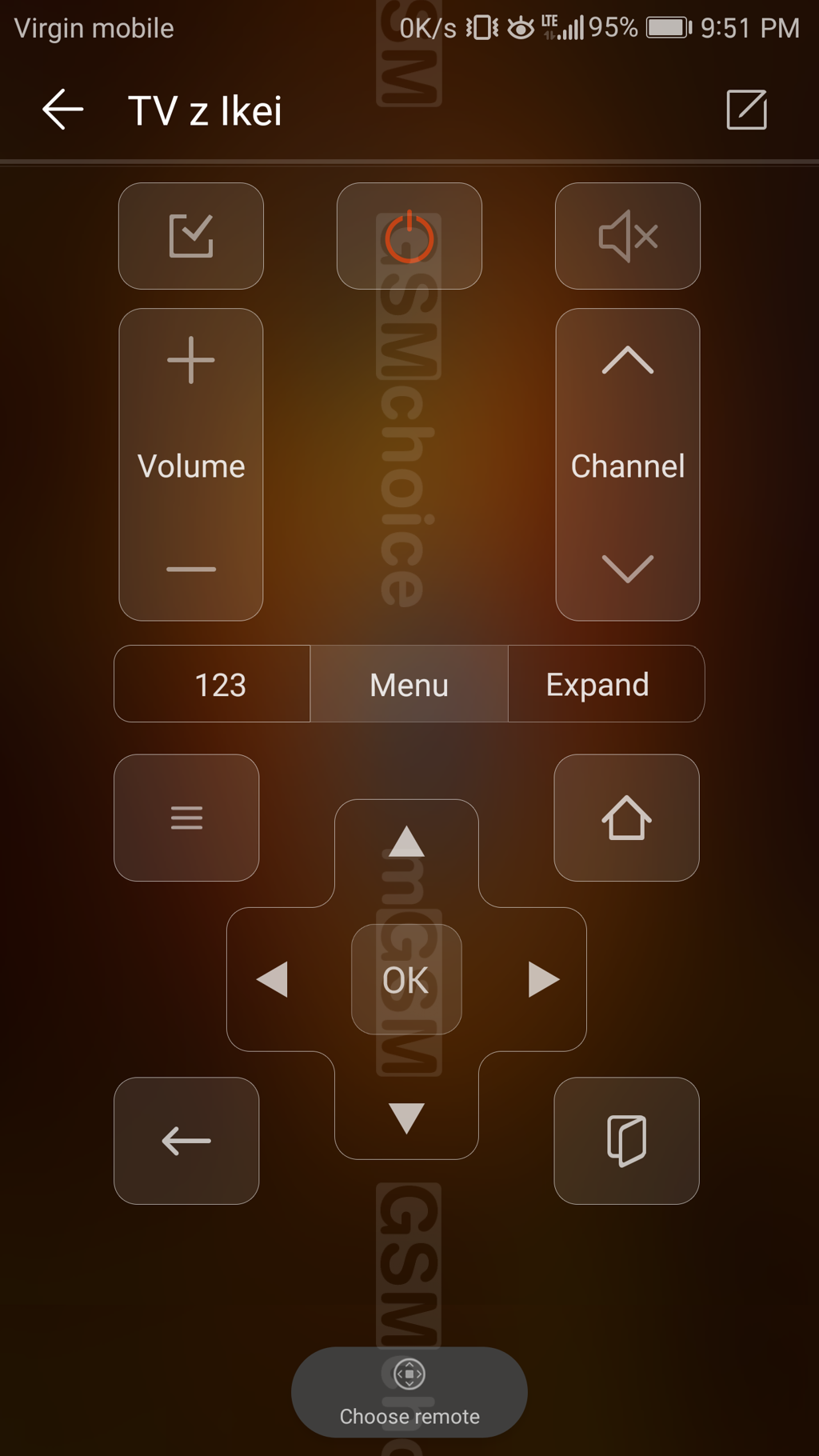Edit the remote using the top-right icon

click(x=746, y=110)
